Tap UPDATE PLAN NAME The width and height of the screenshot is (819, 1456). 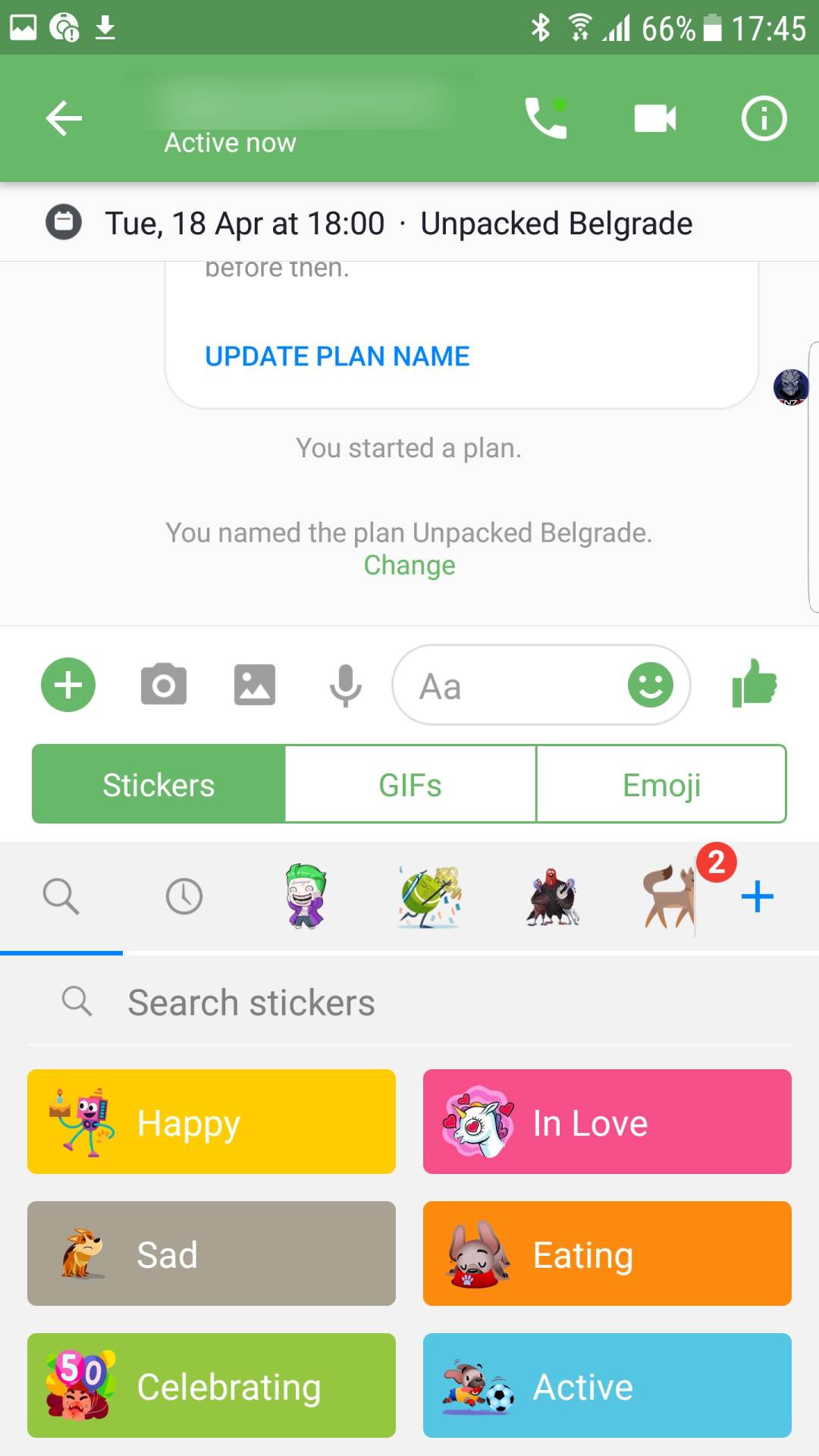tap(337, 356)
